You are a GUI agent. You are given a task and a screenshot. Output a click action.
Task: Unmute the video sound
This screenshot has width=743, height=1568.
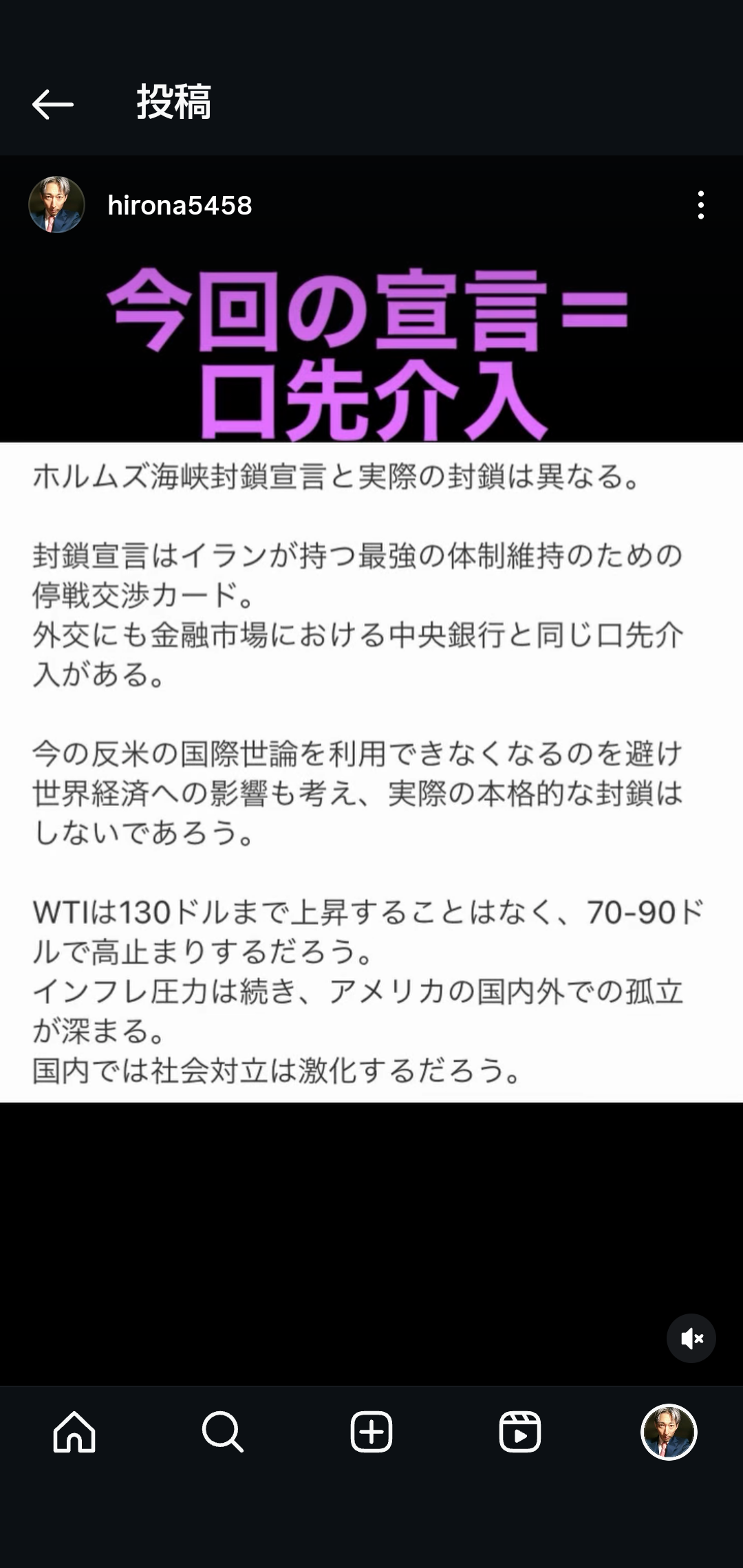[691, 1338]
